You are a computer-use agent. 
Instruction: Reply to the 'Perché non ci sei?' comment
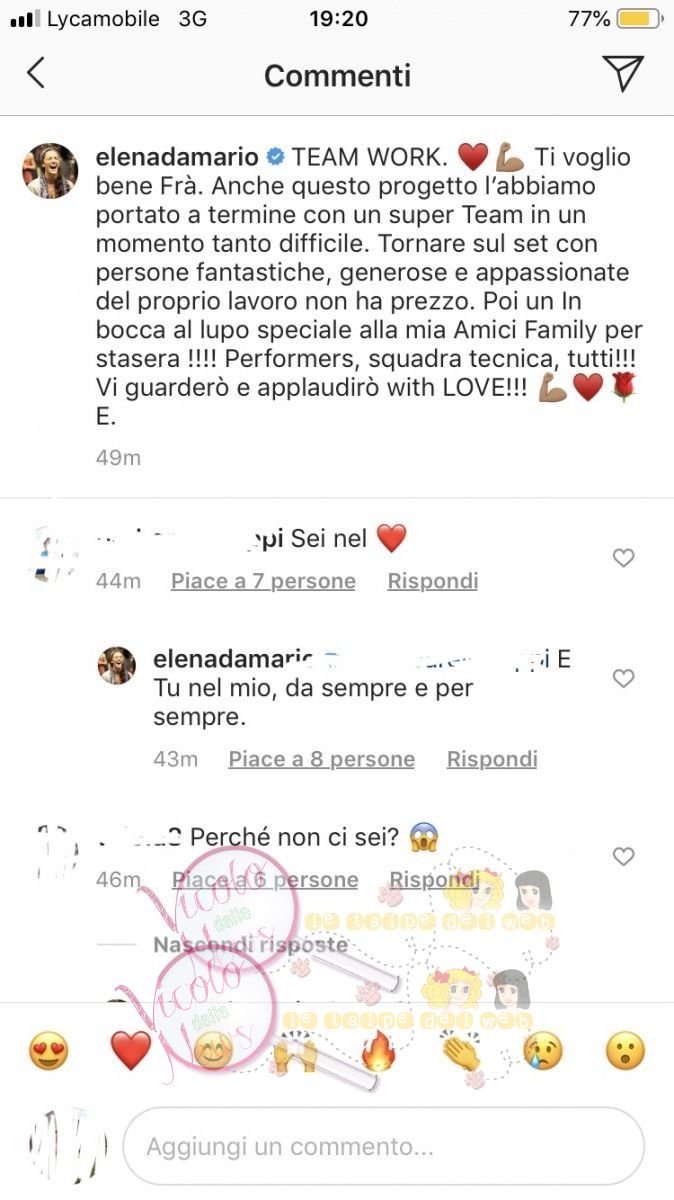point(434,880)
